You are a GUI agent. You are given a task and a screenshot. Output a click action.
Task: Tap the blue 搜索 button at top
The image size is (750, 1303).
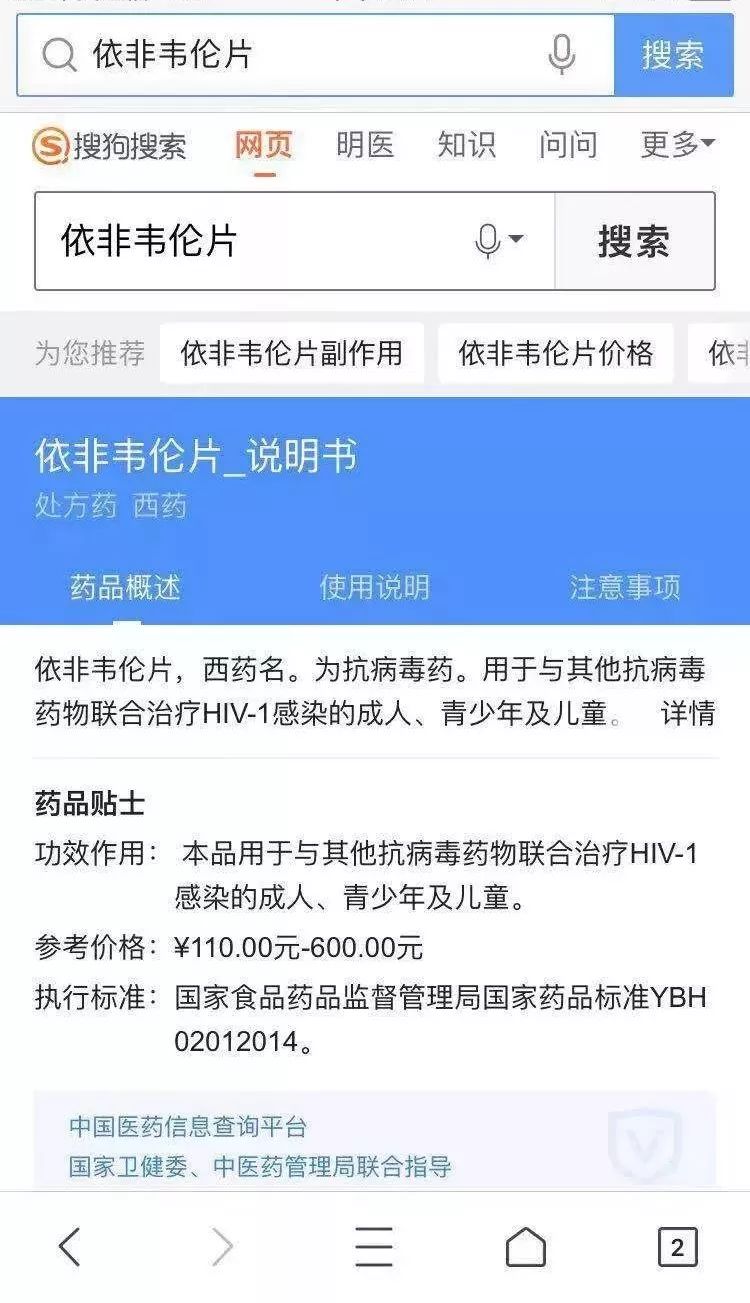click(673, 54)
